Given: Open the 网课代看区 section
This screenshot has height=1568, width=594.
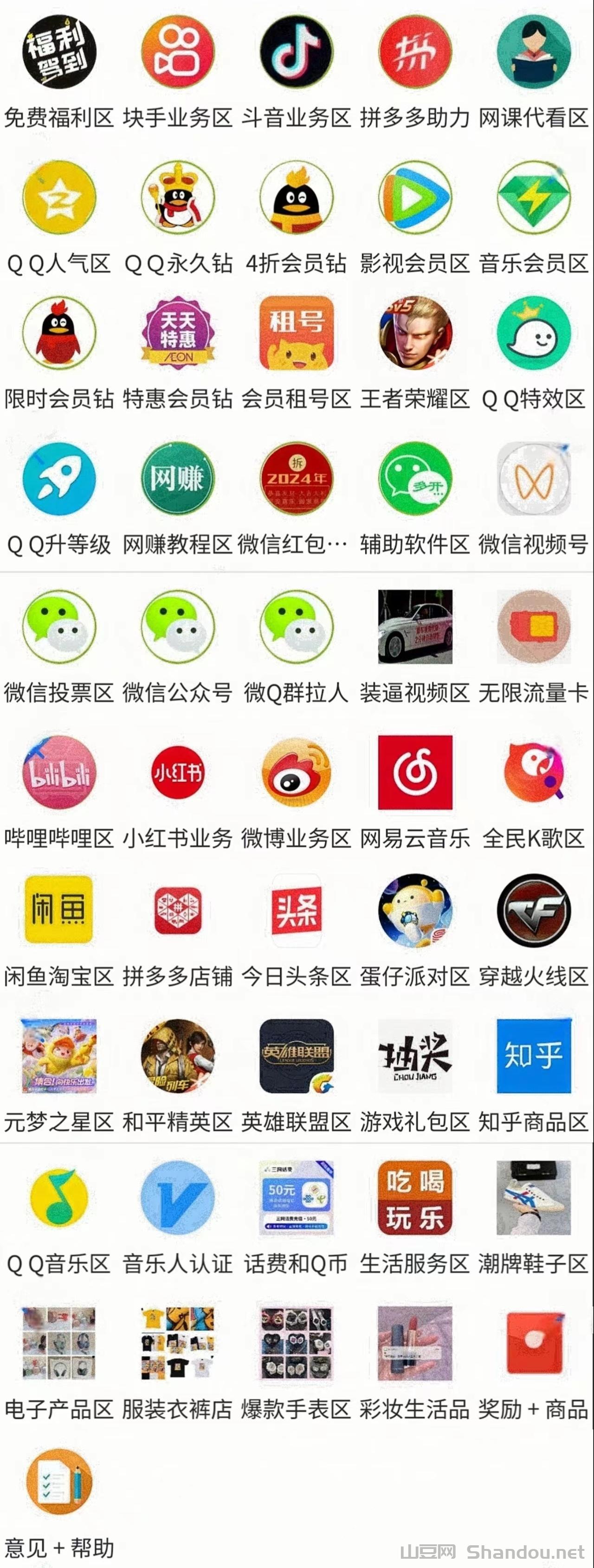Looking at the screenshot, I should [x=534, y=52].
